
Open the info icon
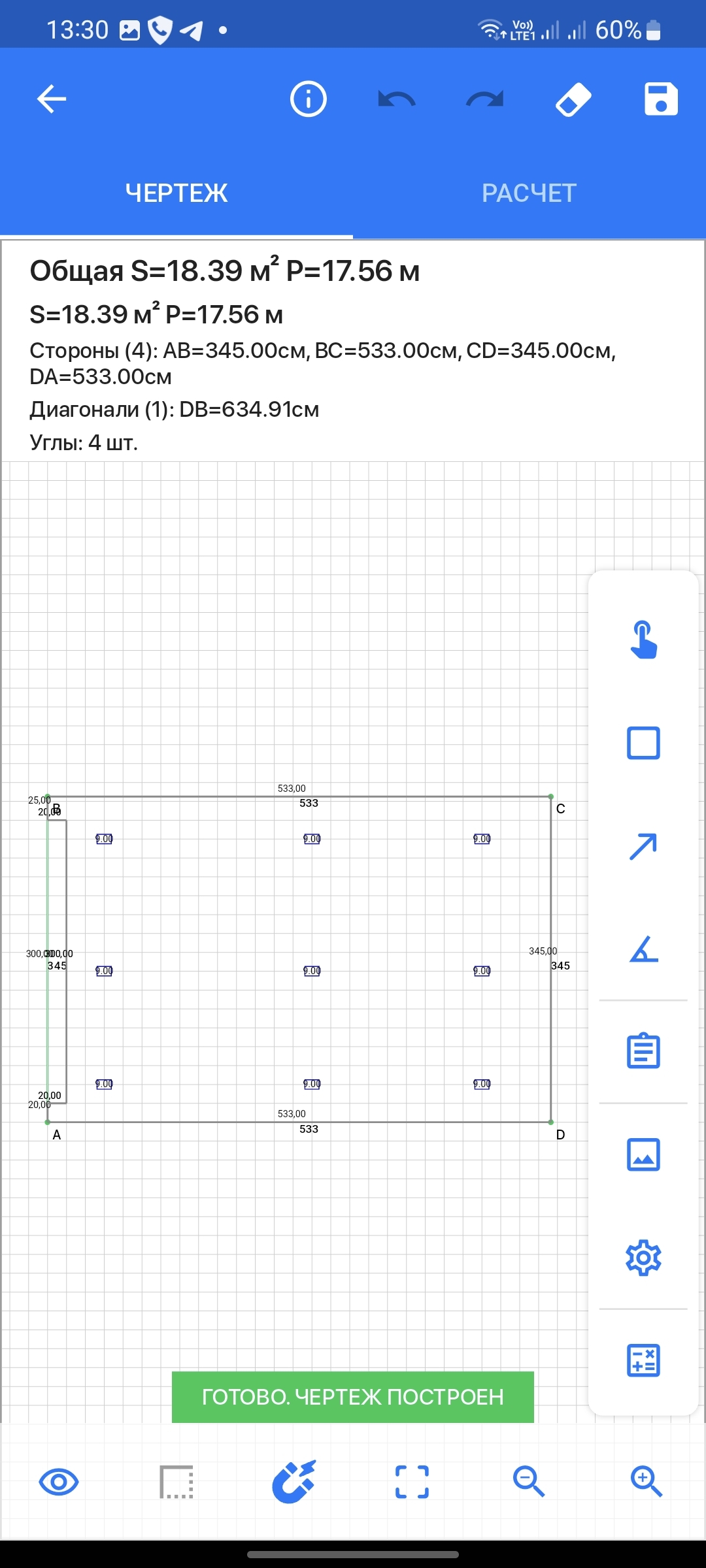[308, 99]
